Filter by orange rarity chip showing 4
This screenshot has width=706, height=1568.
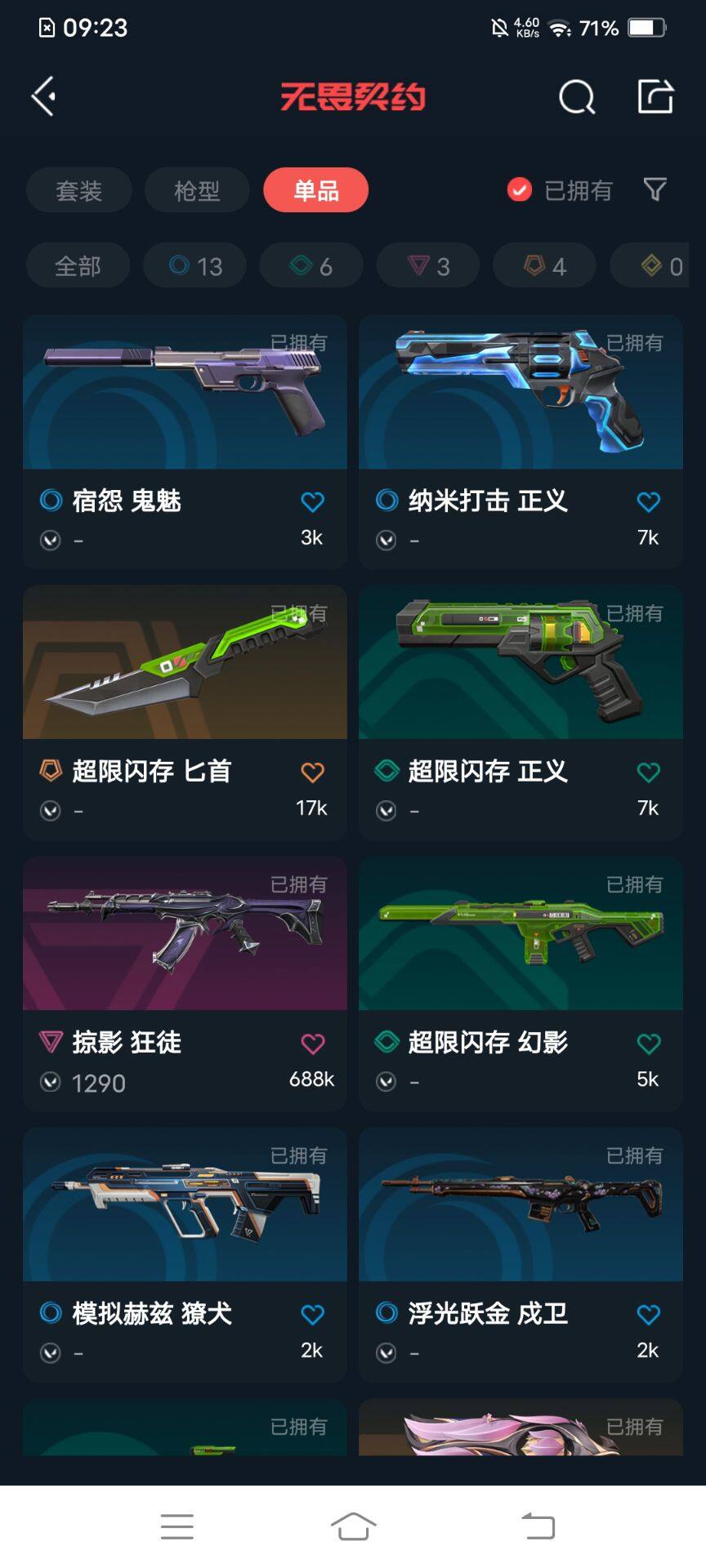click(x=544, y=265)
